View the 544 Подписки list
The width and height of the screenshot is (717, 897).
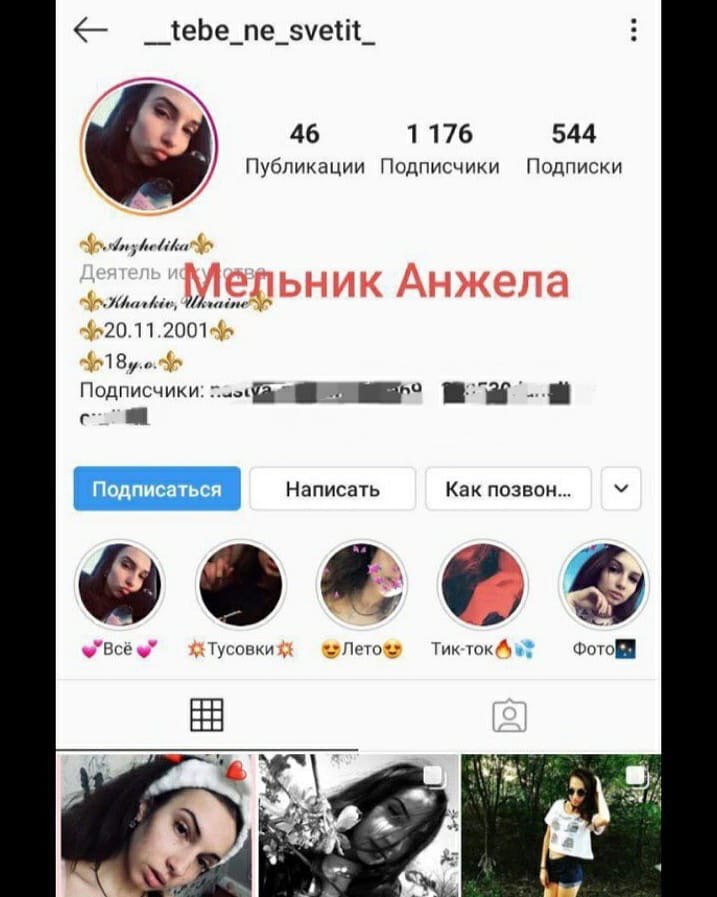pyautogui.click(x=573, y=148)
